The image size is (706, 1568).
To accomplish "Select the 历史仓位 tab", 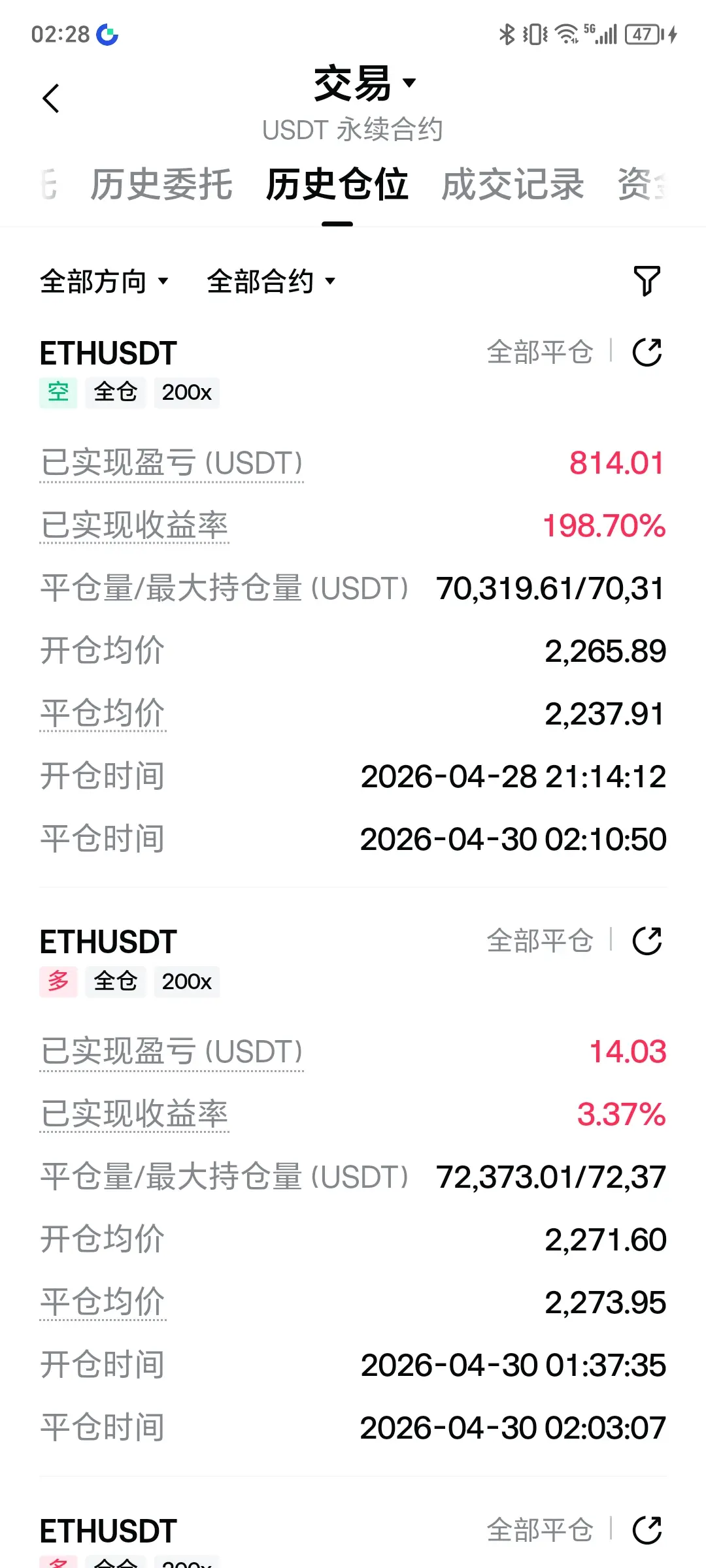I will point(337,184).
